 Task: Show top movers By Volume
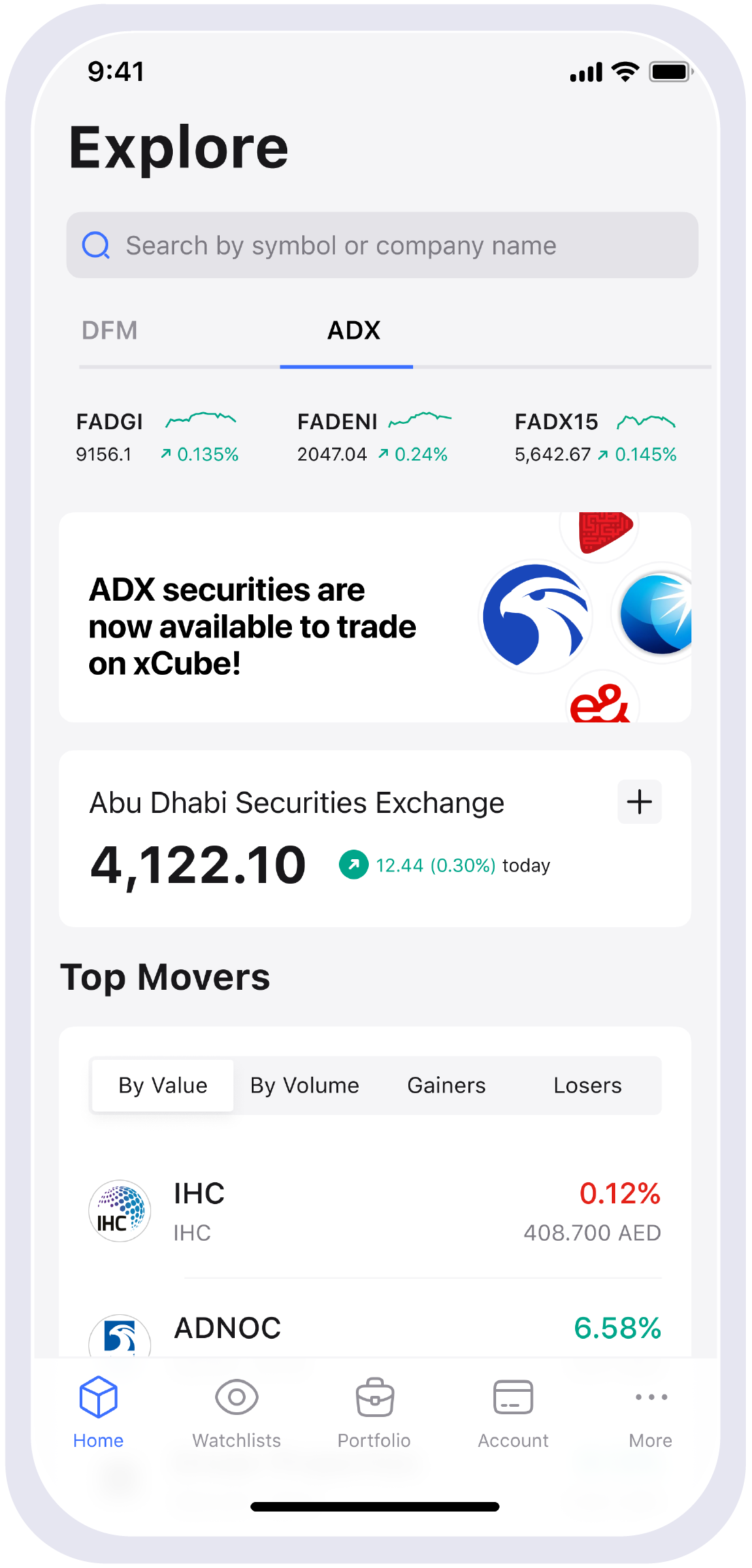304,1086
